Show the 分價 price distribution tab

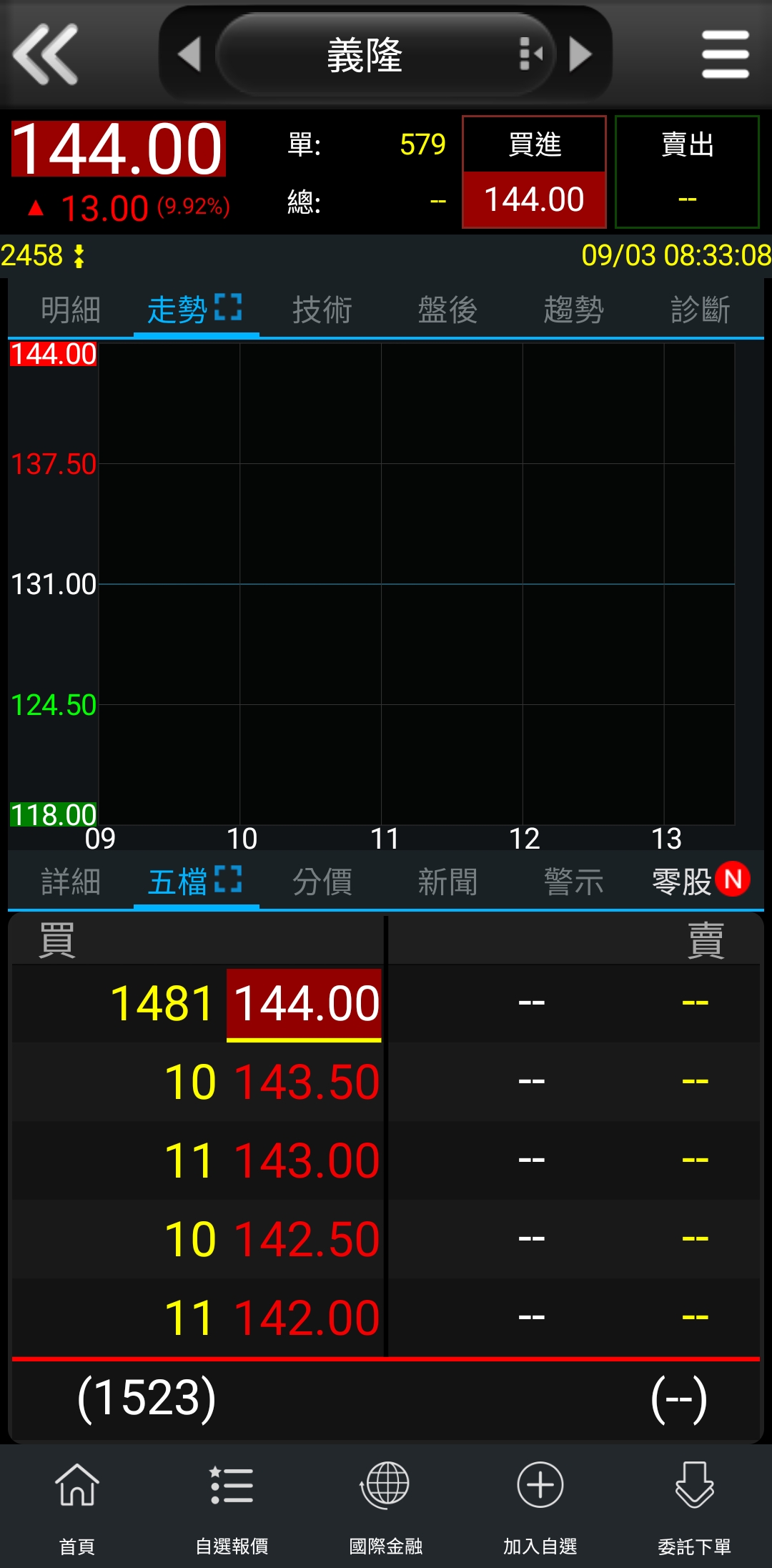pyautogui.click(x=322, y=882)
